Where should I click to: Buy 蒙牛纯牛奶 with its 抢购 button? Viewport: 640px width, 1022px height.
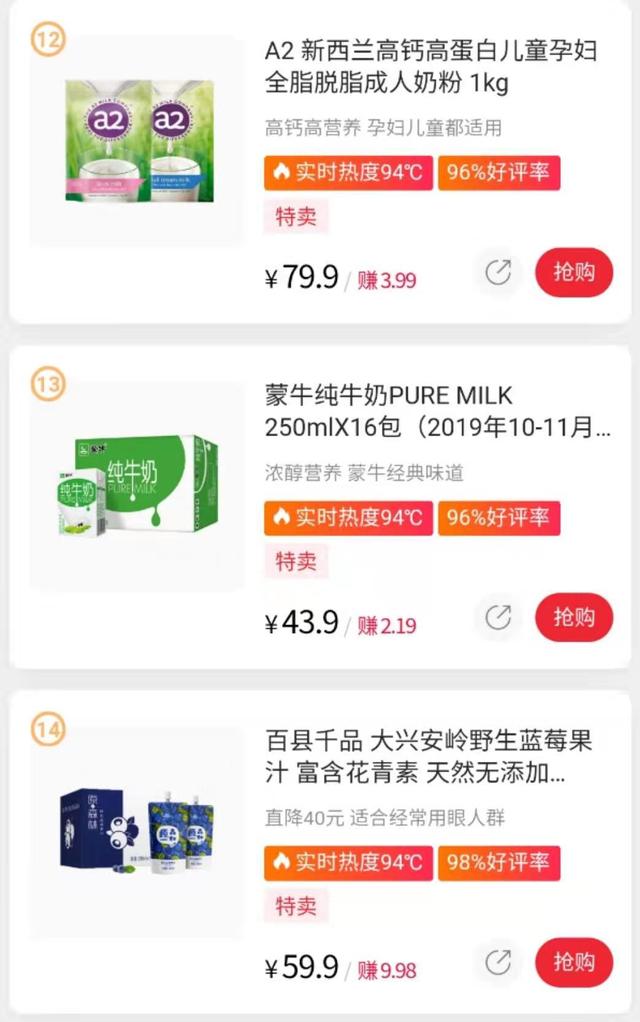[x=573, y=617]
